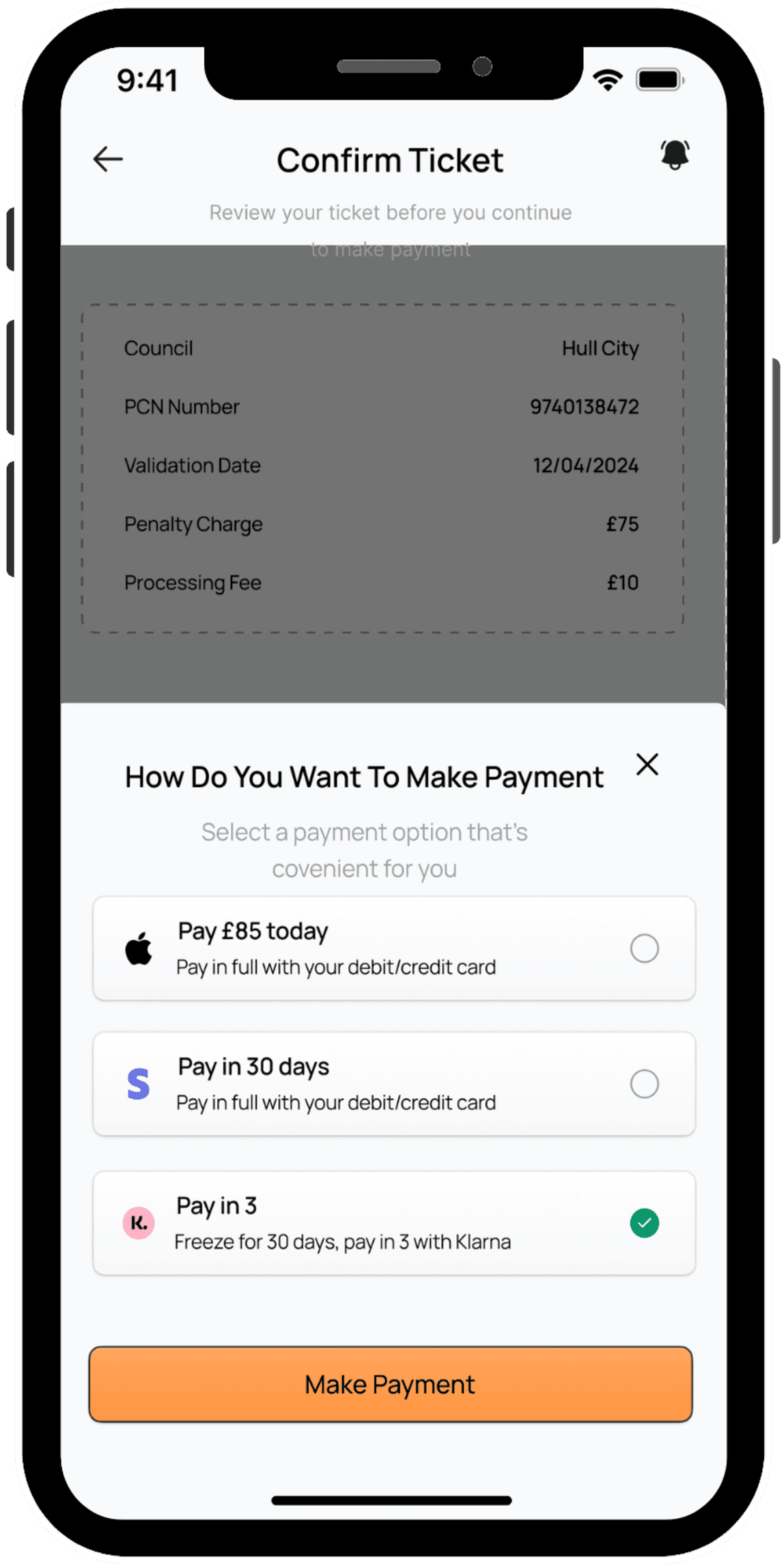Screen dimensions: 784x1568
Task: Choose the Pay in 30 days option
Action: click(x=644, y=1084)
